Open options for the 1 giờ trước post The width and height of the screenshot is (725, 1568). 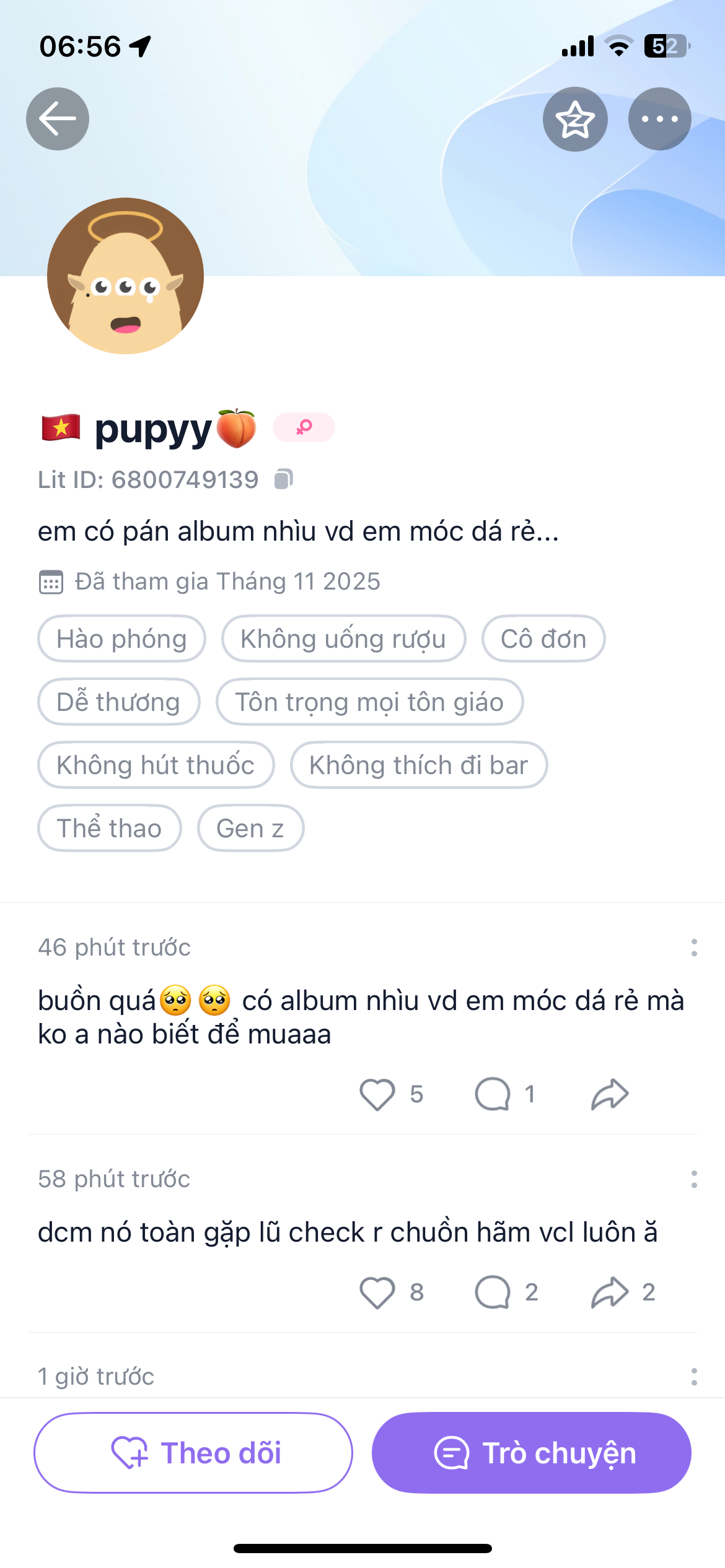coord(694,1377)
